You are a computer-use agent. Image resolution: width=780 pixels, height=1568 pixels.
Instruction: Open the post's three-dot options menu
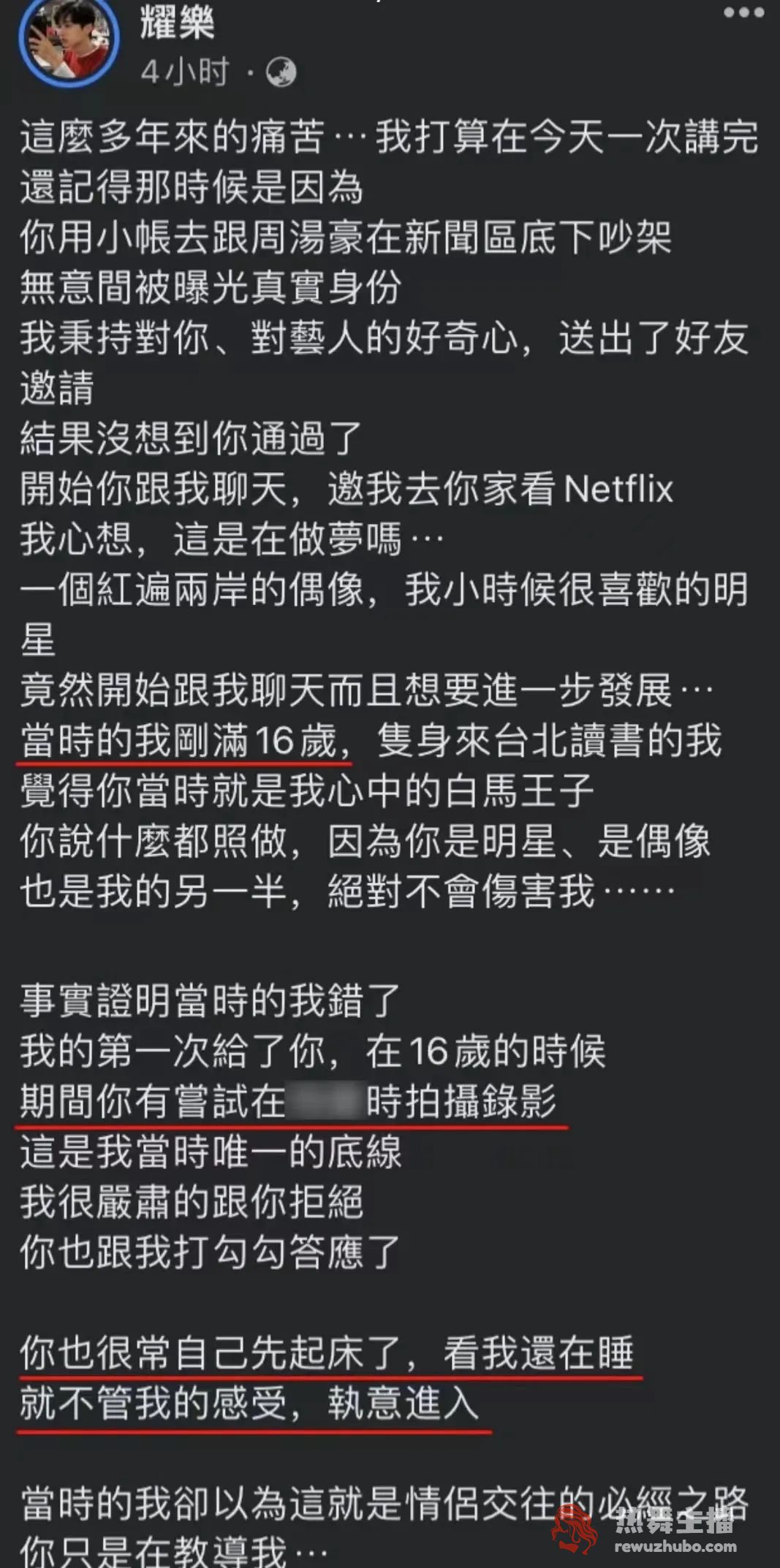point(743,12)
